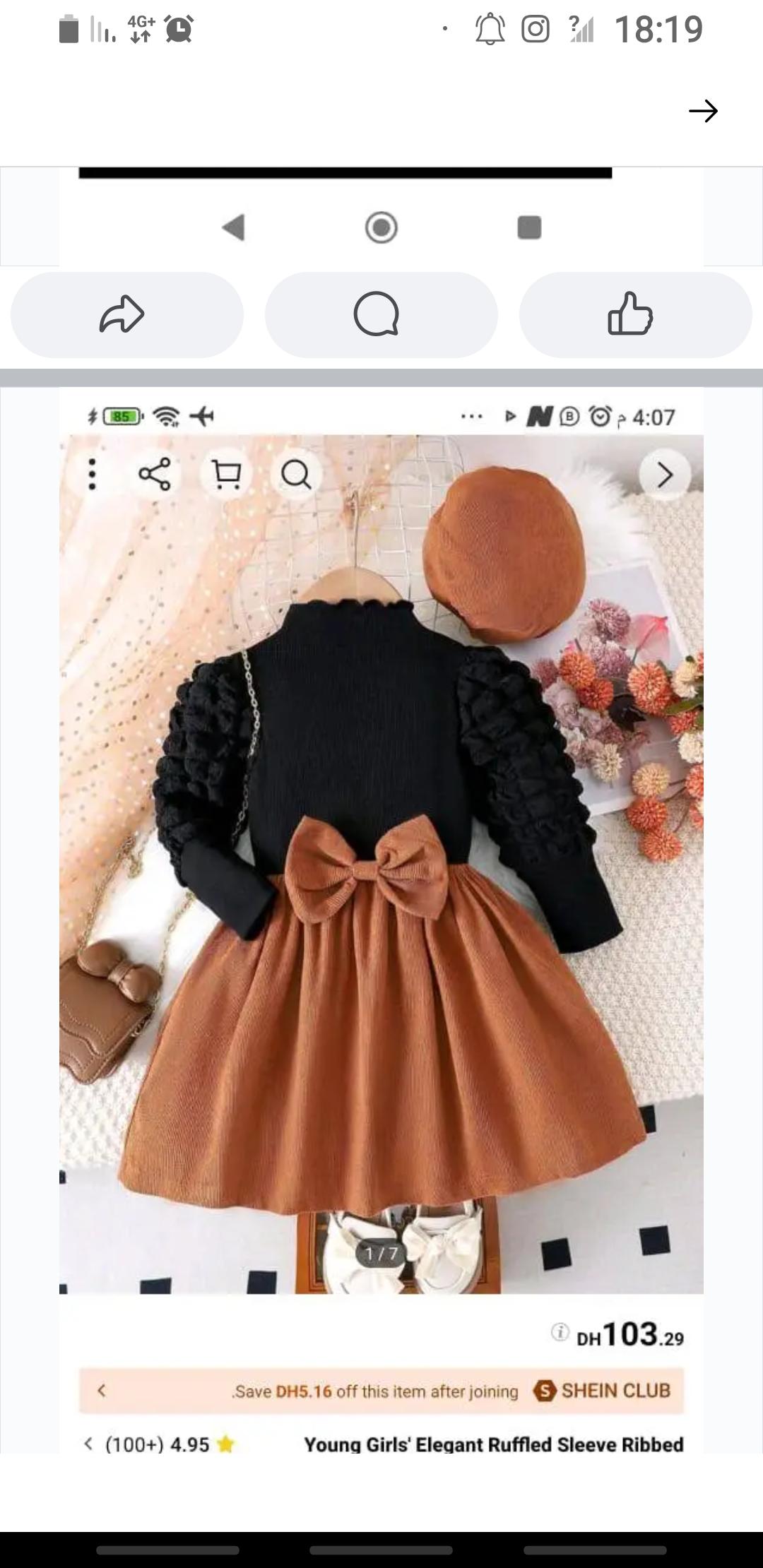
Task: Share this post
Action: [126, 314]
